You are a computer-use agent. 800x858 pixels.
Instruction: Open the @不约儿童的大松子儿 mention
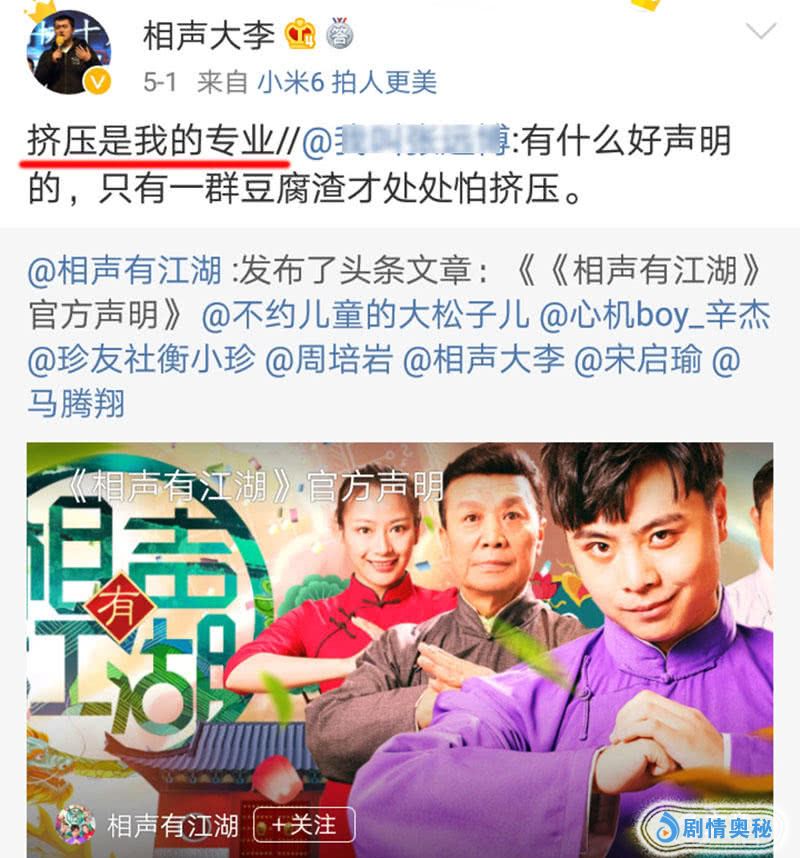(x=365, y=314)
